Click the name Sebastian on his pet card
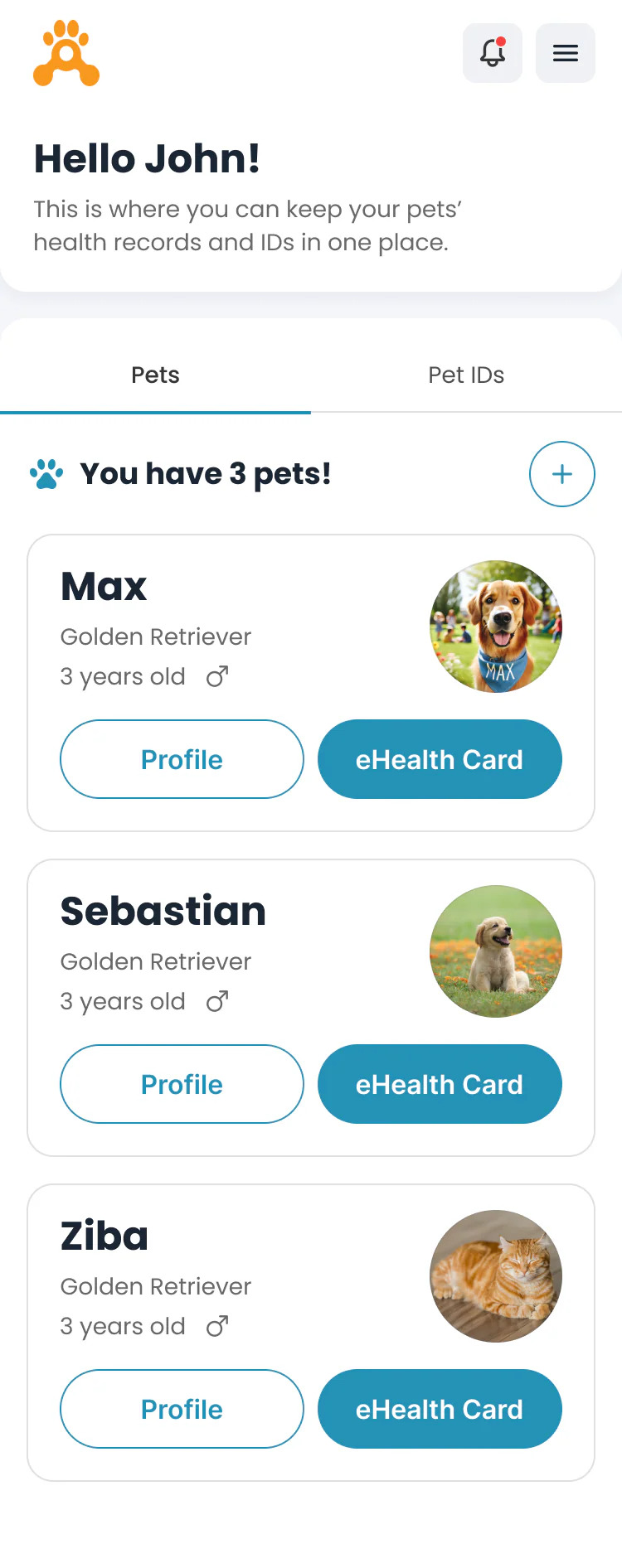The width and height of the screenshot is (622, 1568). point(163,911)
